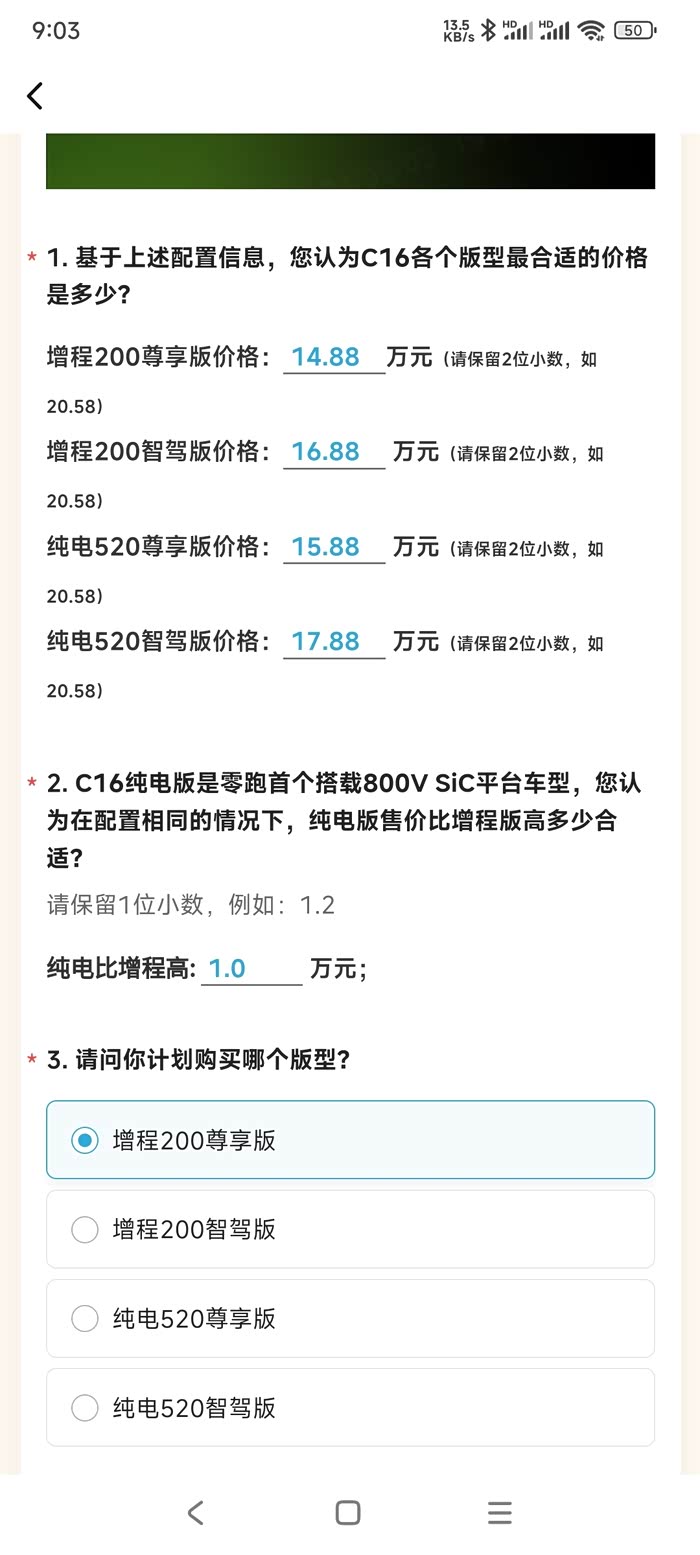Edit the 纯电520尊享版 price field

pyautogui.click(x=334, y=547)
